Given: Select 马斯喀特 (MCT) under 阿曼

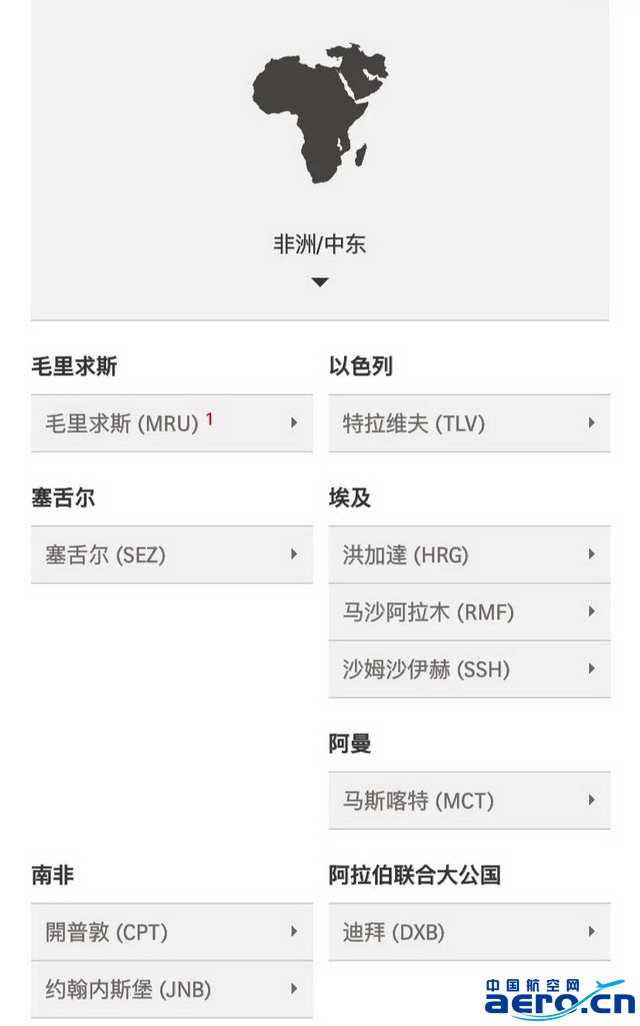Looking at the screenshot, I should [469, 800].
